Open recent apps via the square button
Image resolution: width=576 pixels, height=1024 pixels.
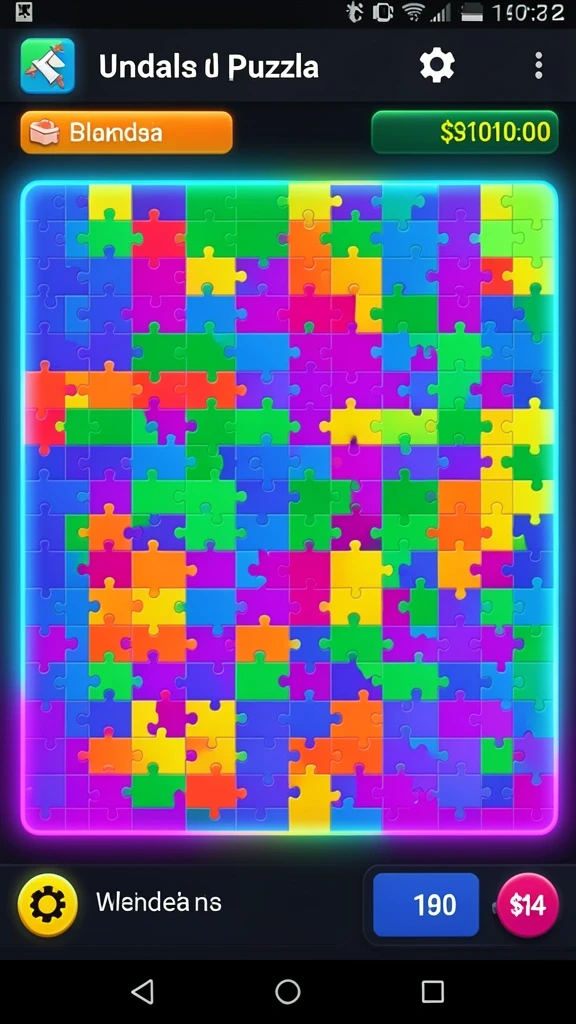[x=432, y=991]
